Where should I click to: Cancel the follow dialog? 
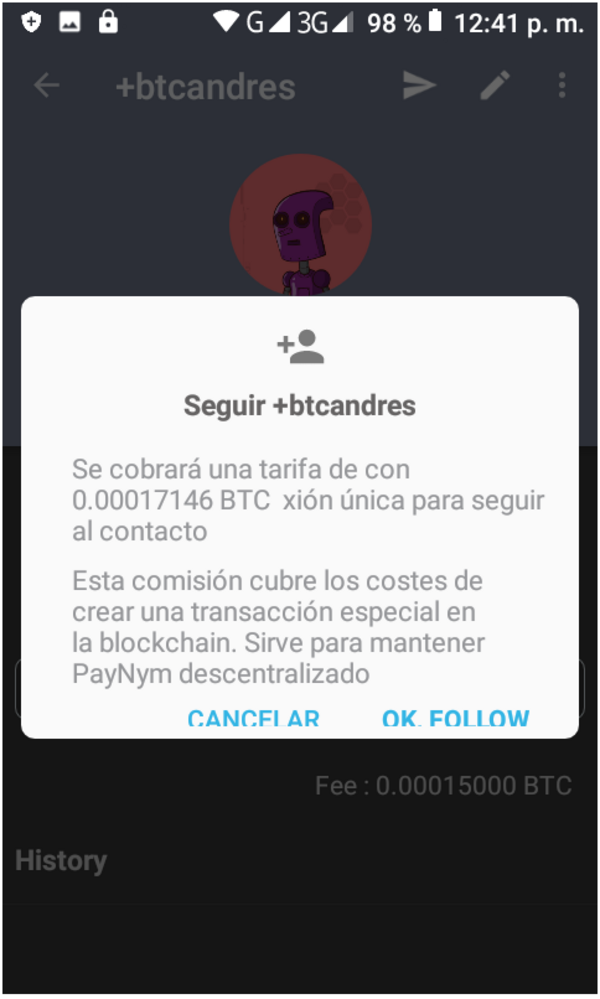coord(253,720)
